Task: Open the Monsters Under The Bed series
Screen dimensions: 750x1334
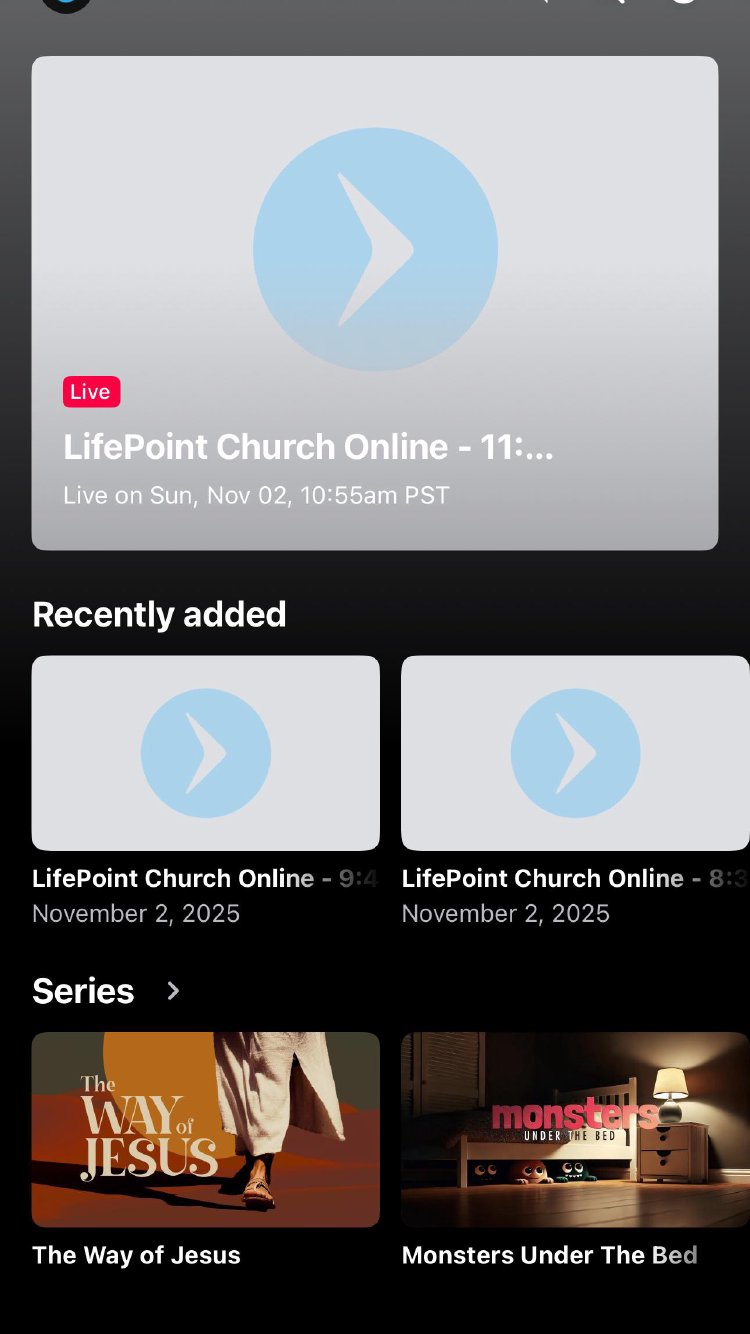Action: (575, 1129)
